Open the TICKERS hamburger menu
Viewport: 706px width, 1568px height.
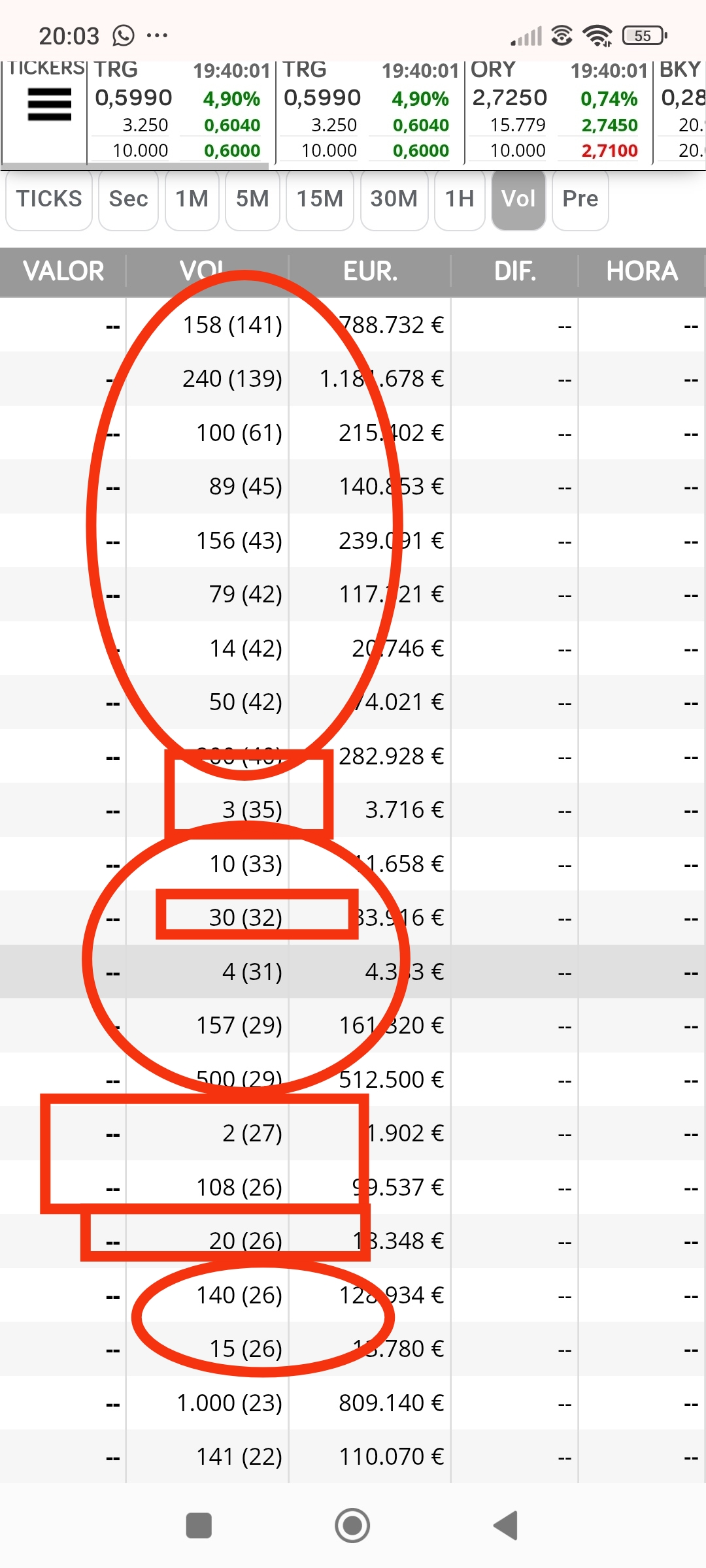49,105
